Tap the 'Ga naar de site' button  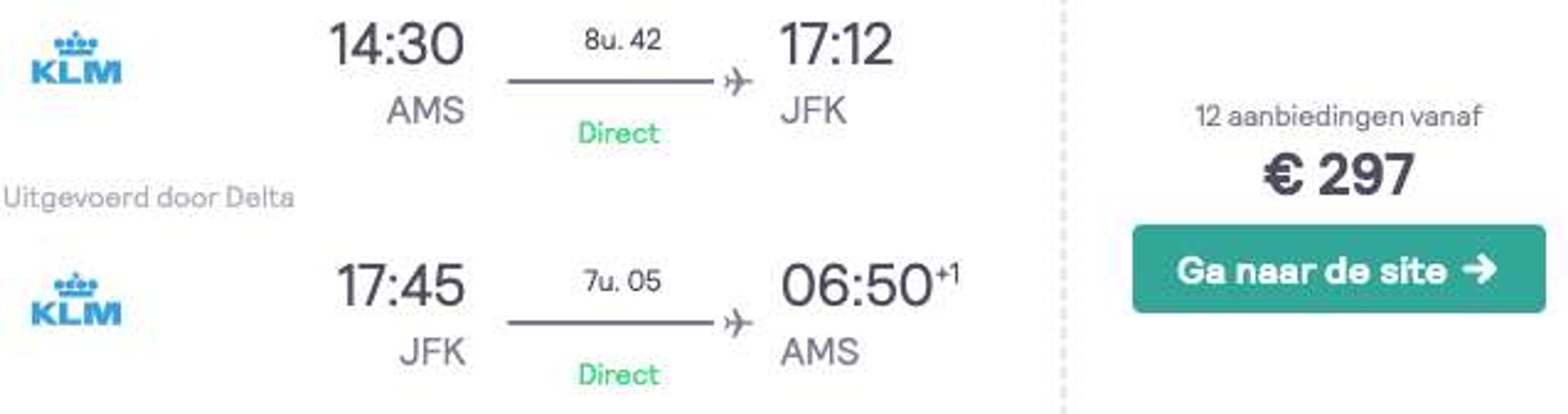[1338, 269]
